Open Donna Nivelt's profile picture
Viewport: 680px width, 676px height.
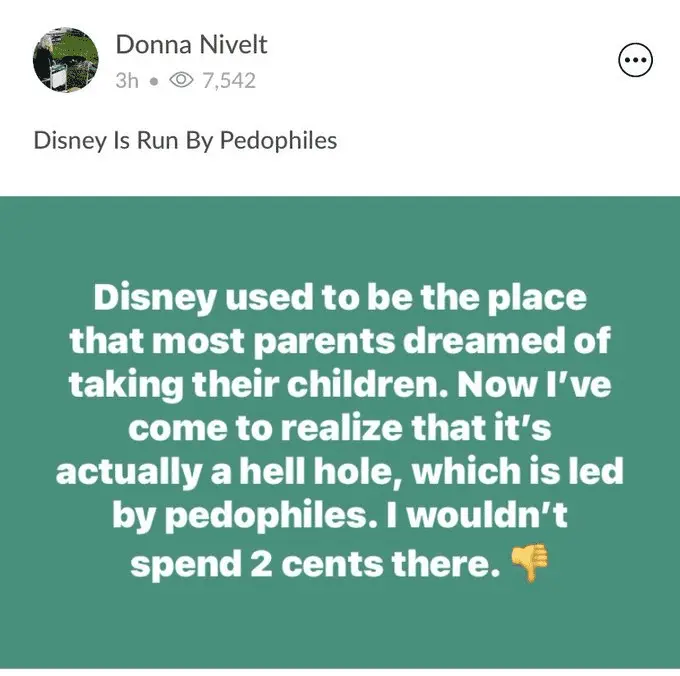click(66, 61)
